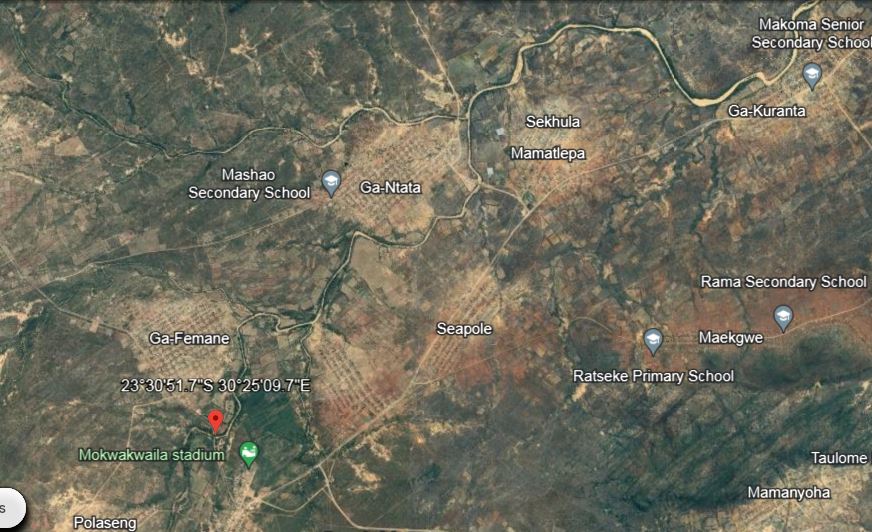Select the Makoma Senior Secondary School marker

tap(812, 74)
